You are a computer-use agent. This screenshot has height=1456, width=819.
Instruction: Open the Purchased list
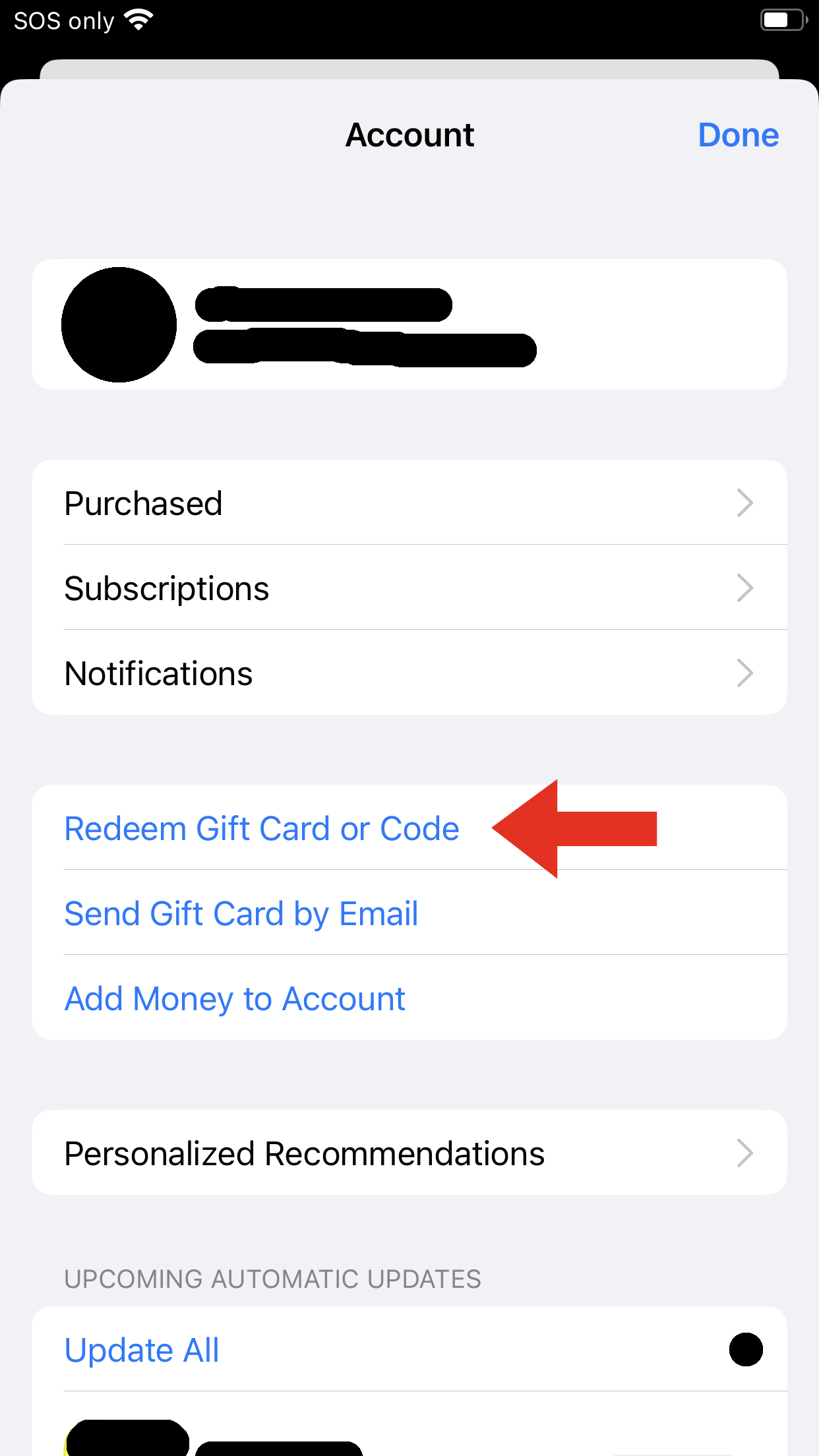point(409,503)
